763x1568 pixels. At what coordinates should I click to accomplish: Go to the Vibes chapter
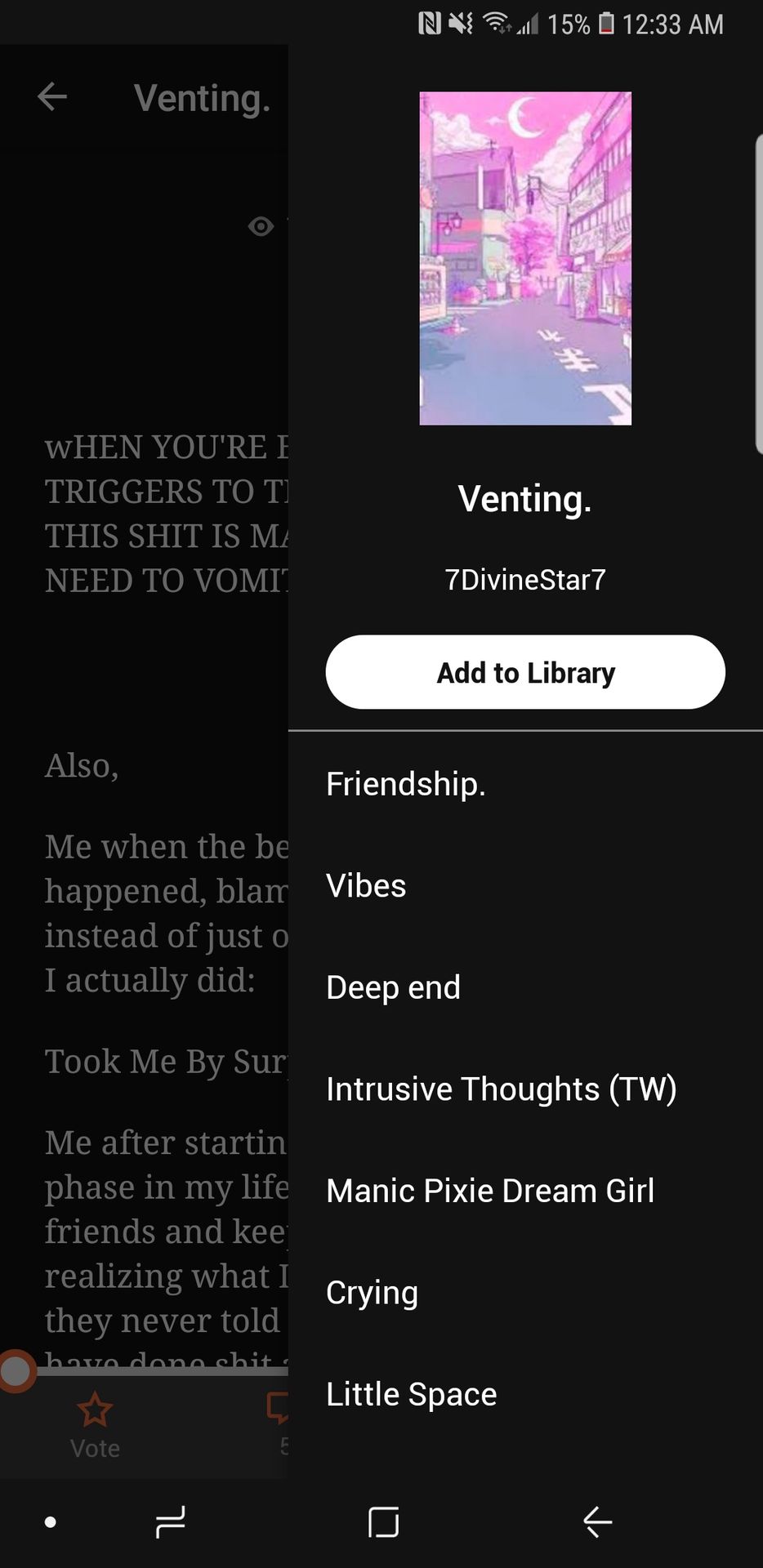366,885
